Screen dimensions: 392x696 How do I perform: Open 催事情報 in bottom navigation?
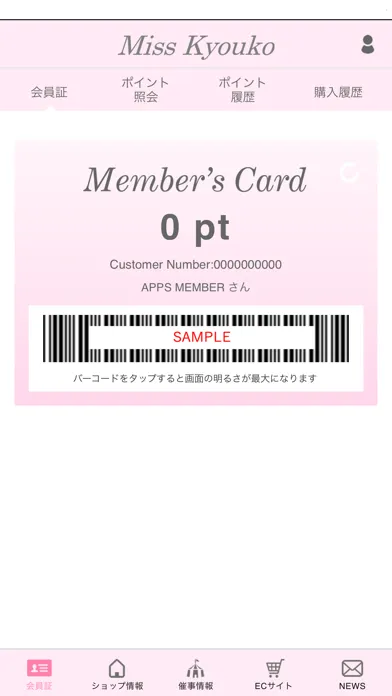pos(196,674)
